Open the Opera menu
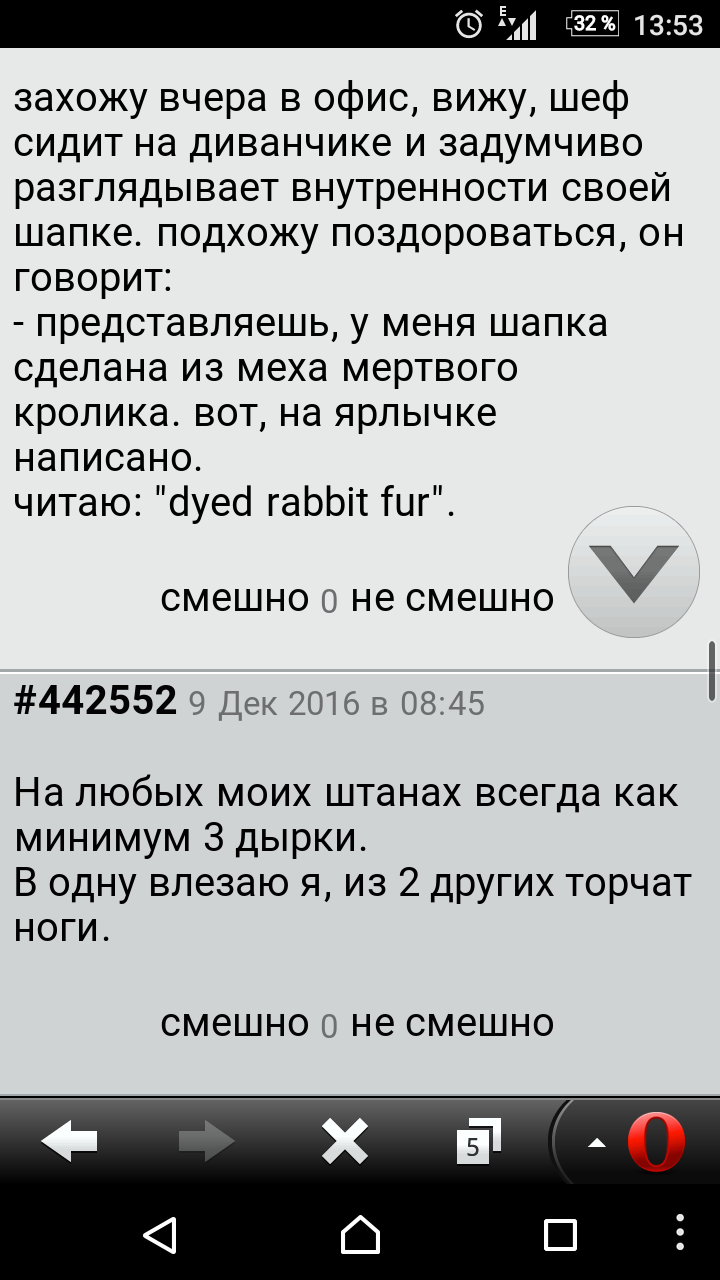The image size is (720, 1280). click(x=655, y=1141)
